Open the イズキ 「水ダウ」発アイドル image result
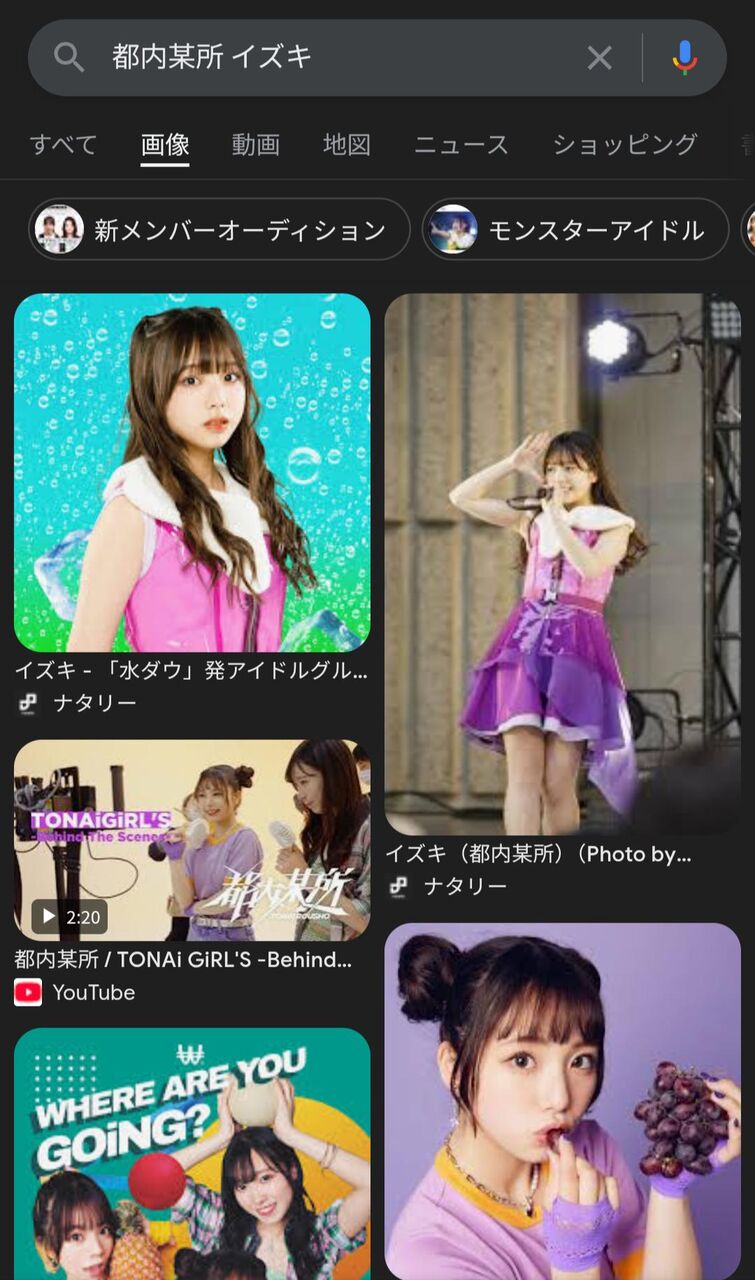 click(x=192, y=472)
